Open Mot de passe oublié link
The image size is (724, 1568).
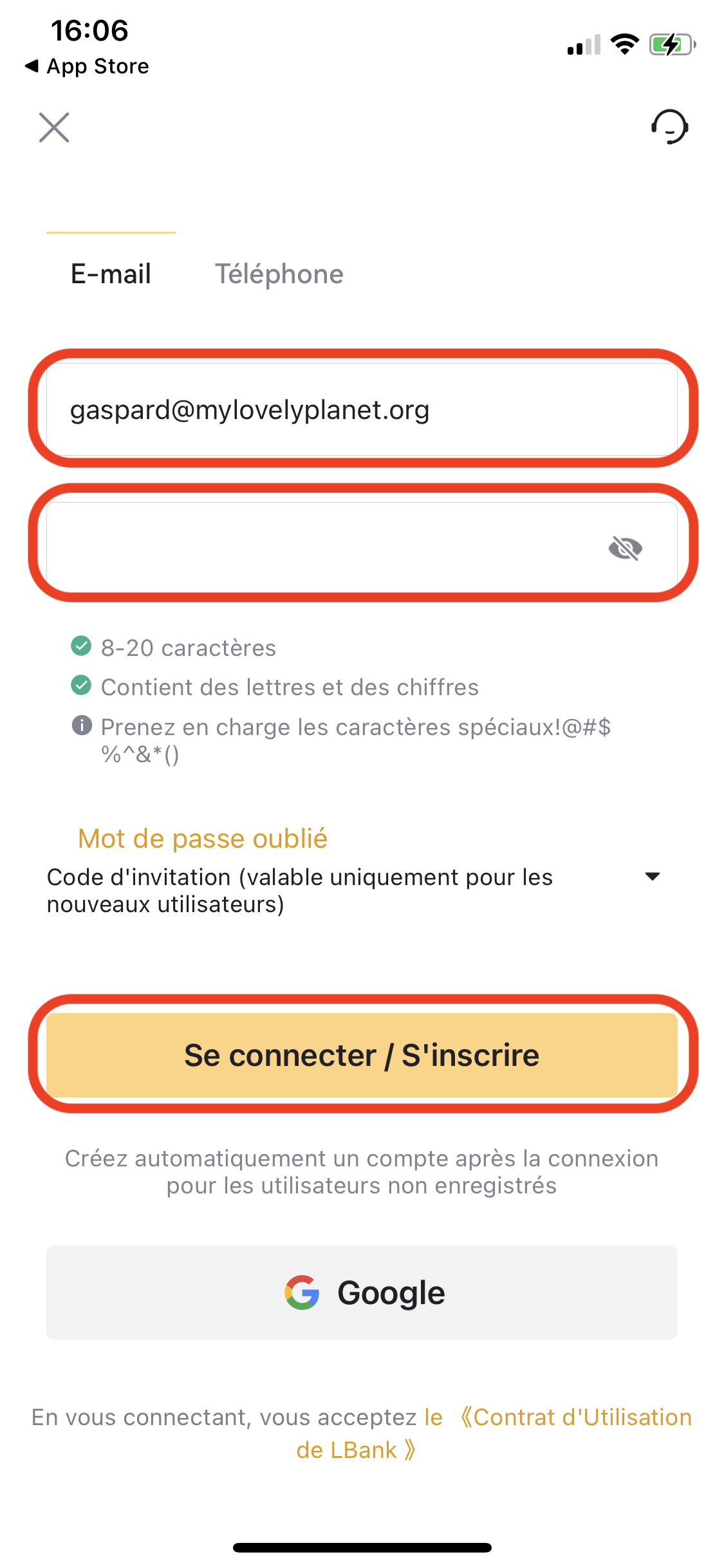(x=203, y=839)
